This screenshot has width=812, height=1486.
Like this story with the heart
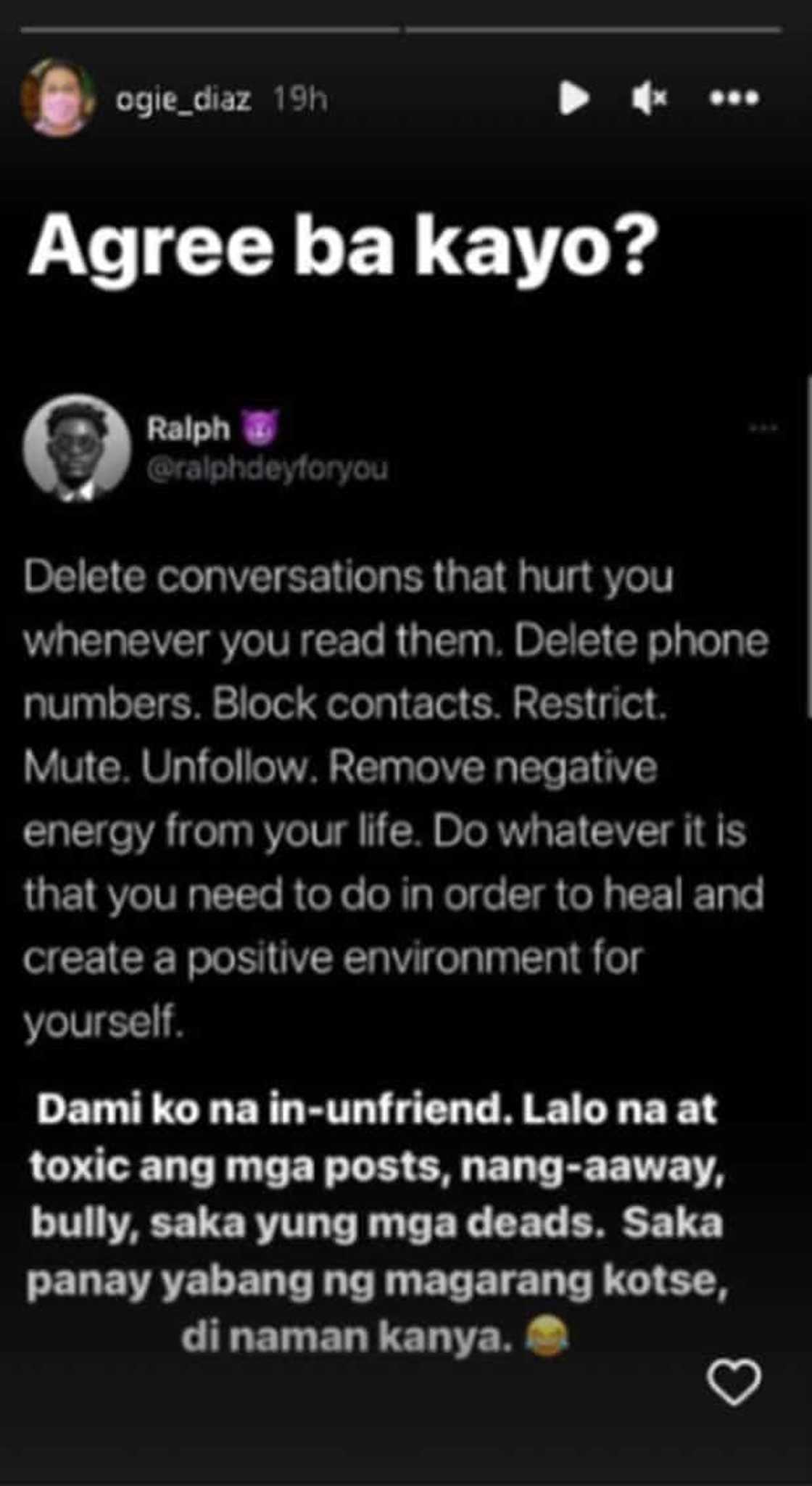pyautogui.click(x=734, y=1382)
